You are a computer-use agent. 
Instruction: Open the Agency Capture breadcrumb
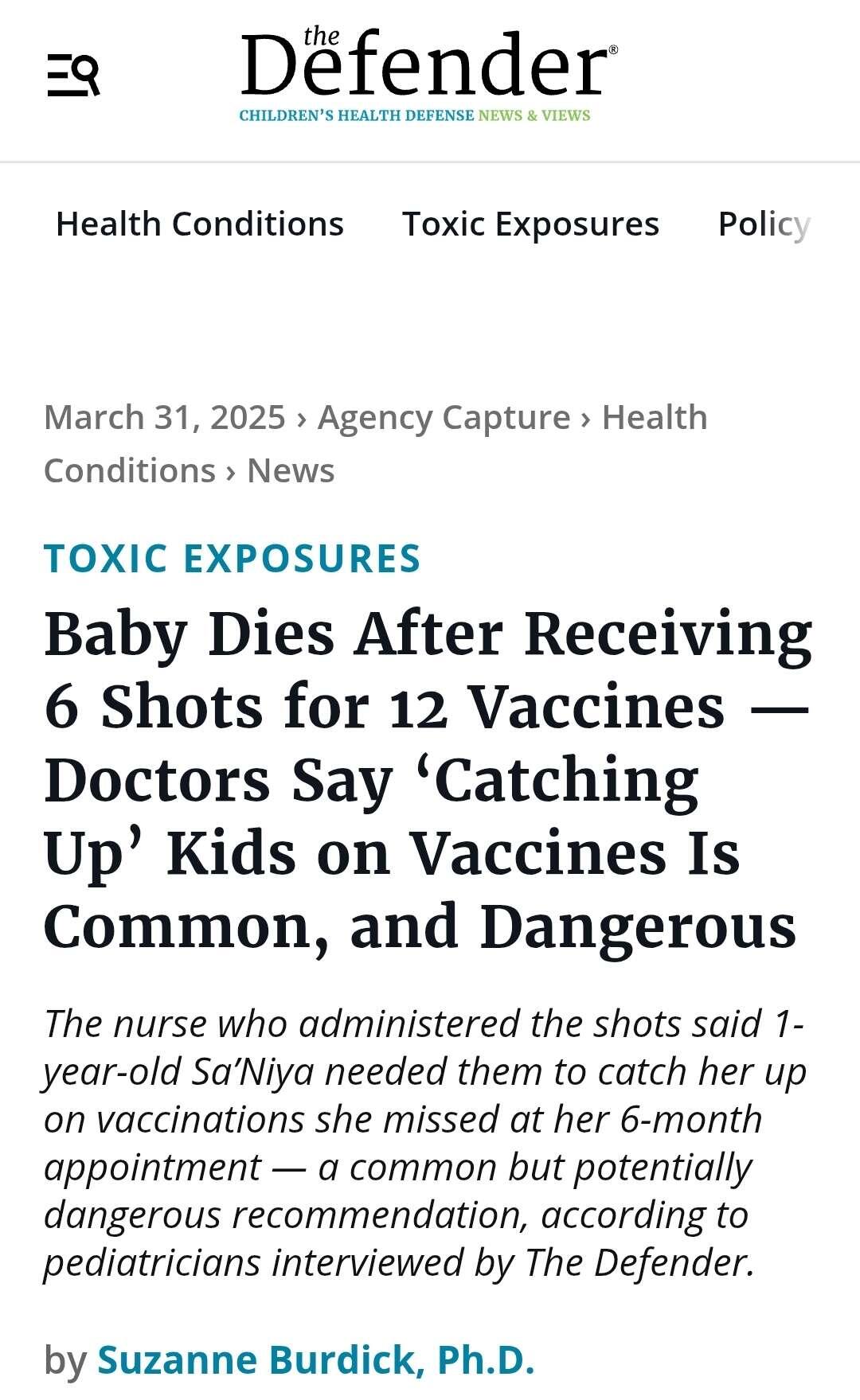[x=444, y=417]
